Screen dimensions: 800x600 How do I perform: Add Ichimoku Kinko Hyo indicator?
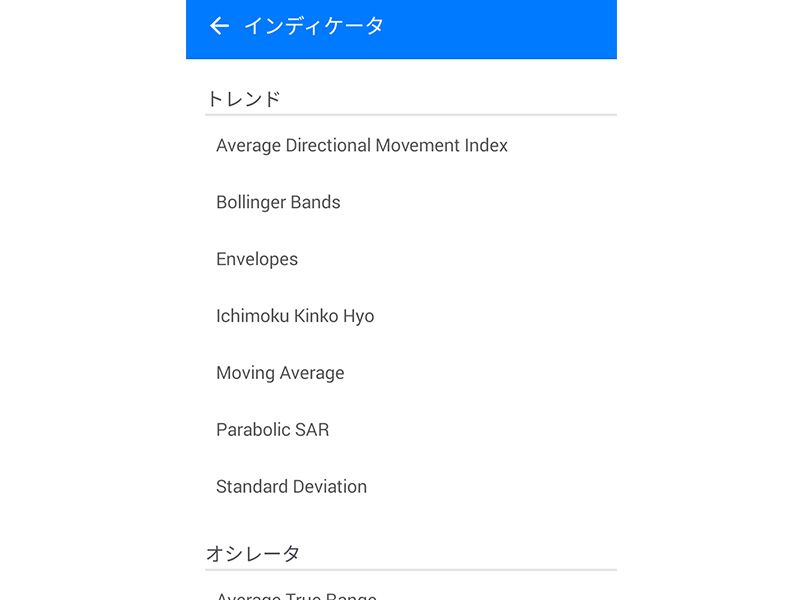tap(295, 317)
